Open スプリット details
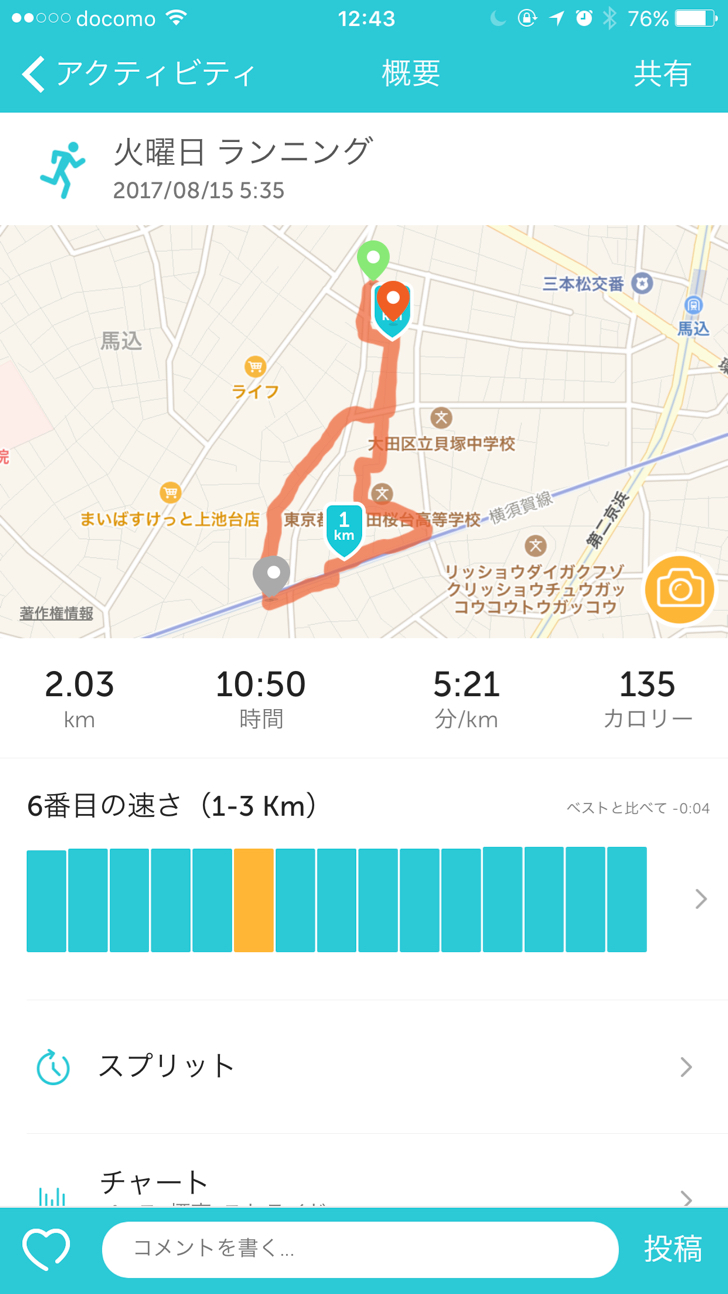 [364, 1067]
